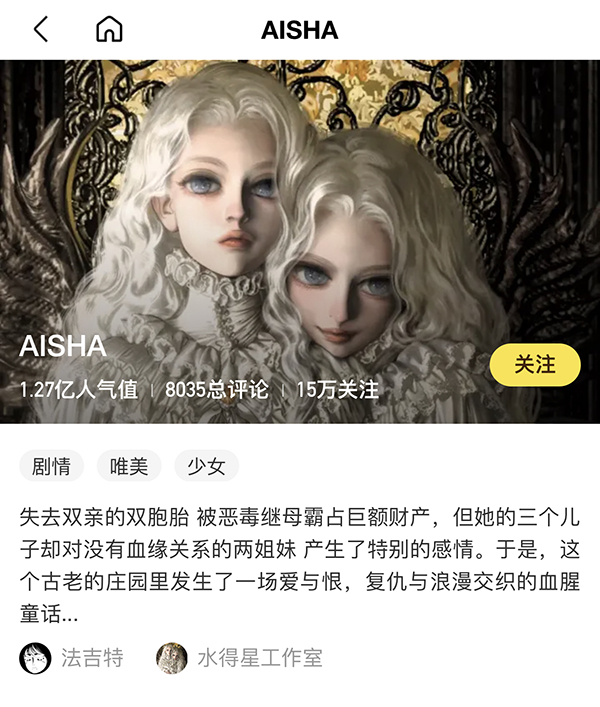Go back using the arrow
Screen dimensions: 600x707
[40, 30]
